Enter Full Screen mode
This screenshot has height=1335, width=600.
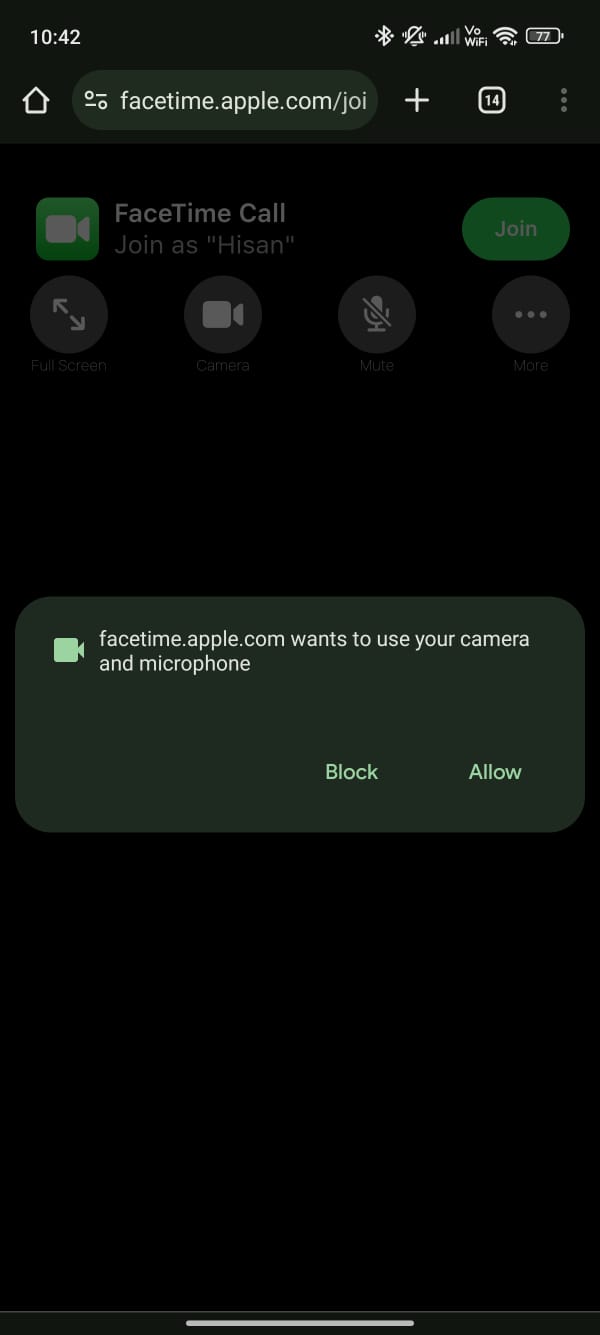(69, 315)
